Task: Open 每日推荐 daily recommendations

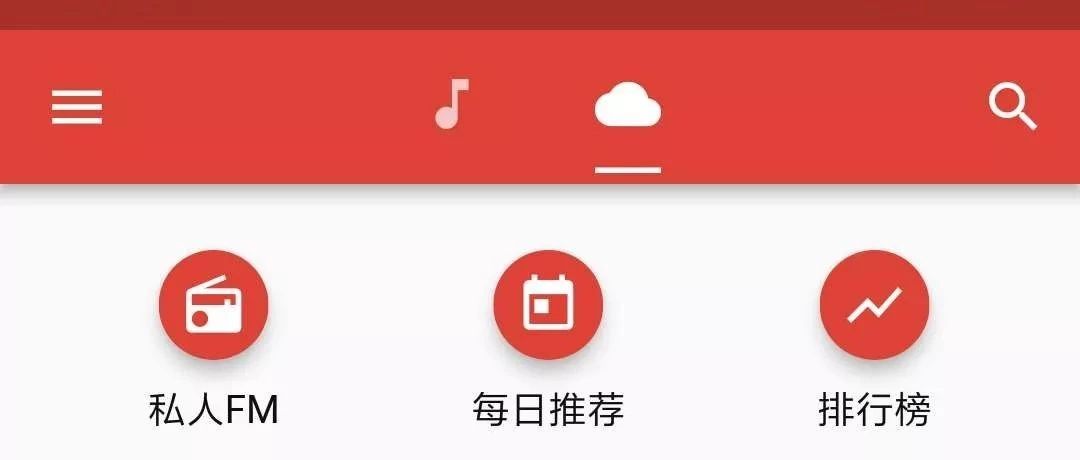Action: 548,305
